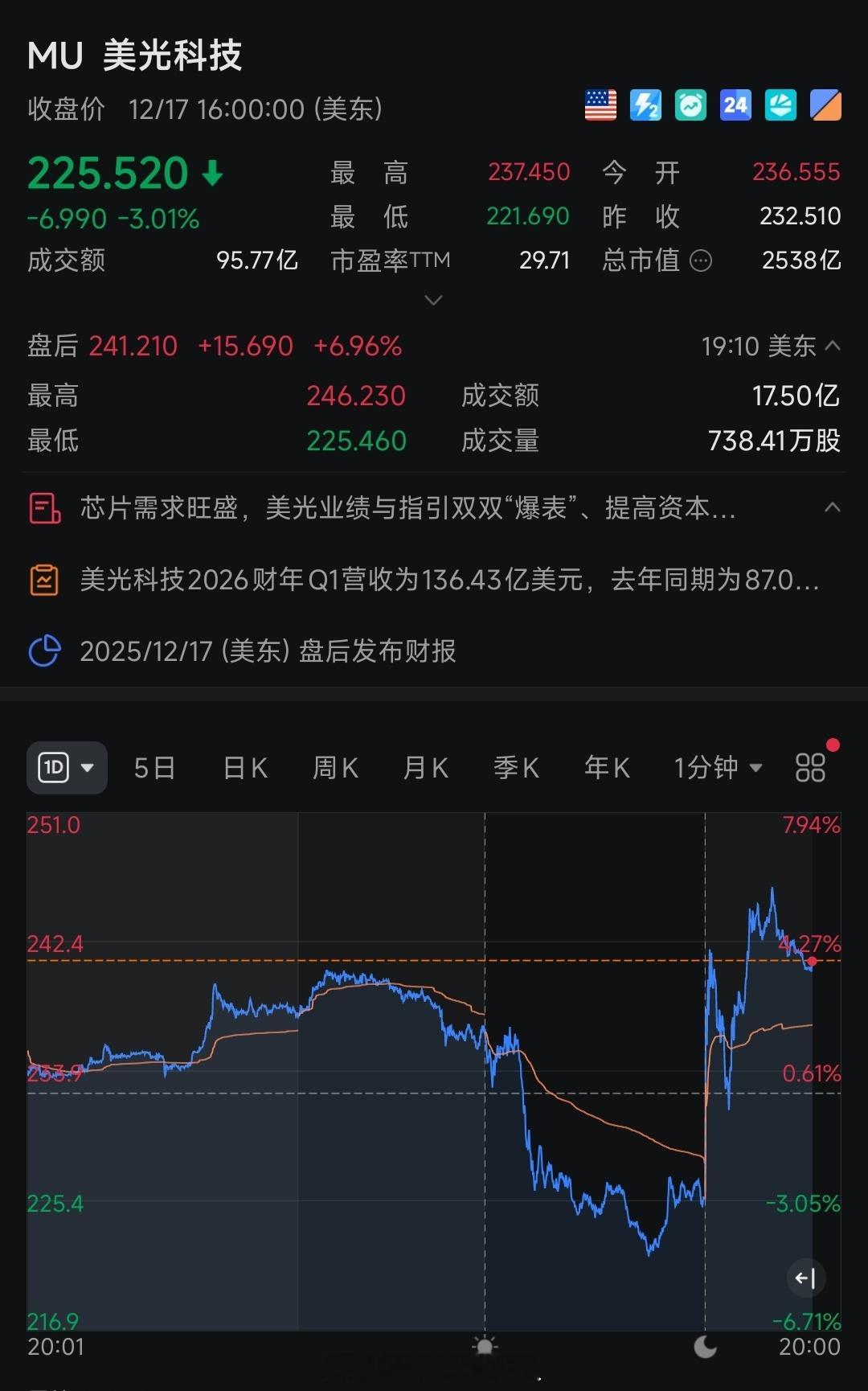Select the 周K weekly chart tab
Viewport: 868px width, 1391px height.
pyautogui.click(x=334, y=767)
